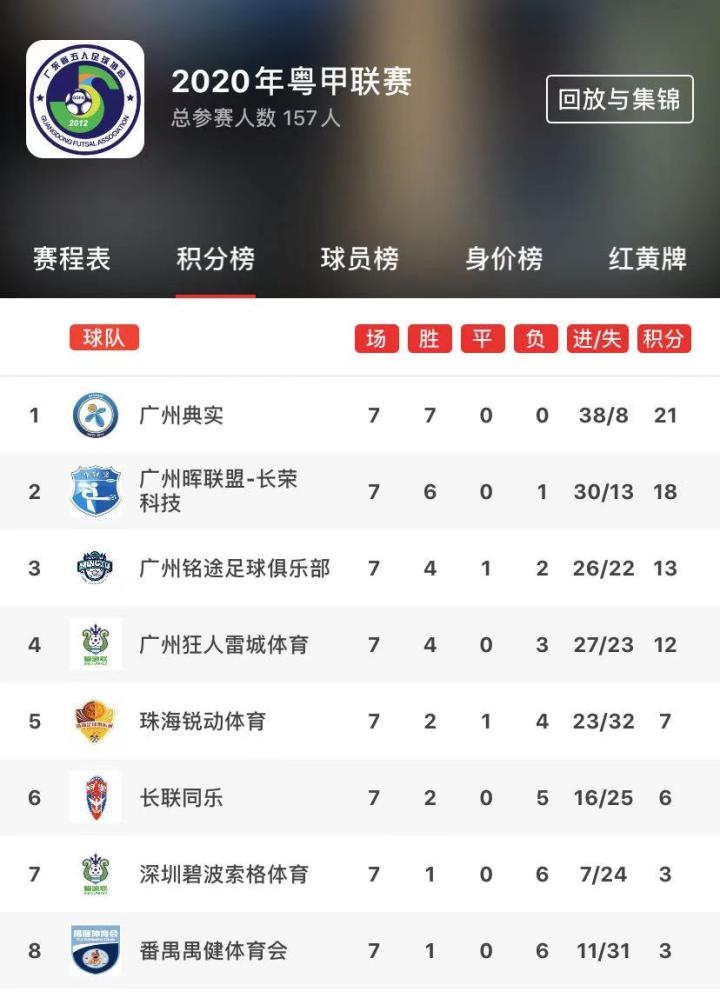Open team 广州典实
720x998 pixels.
(181, 415)
